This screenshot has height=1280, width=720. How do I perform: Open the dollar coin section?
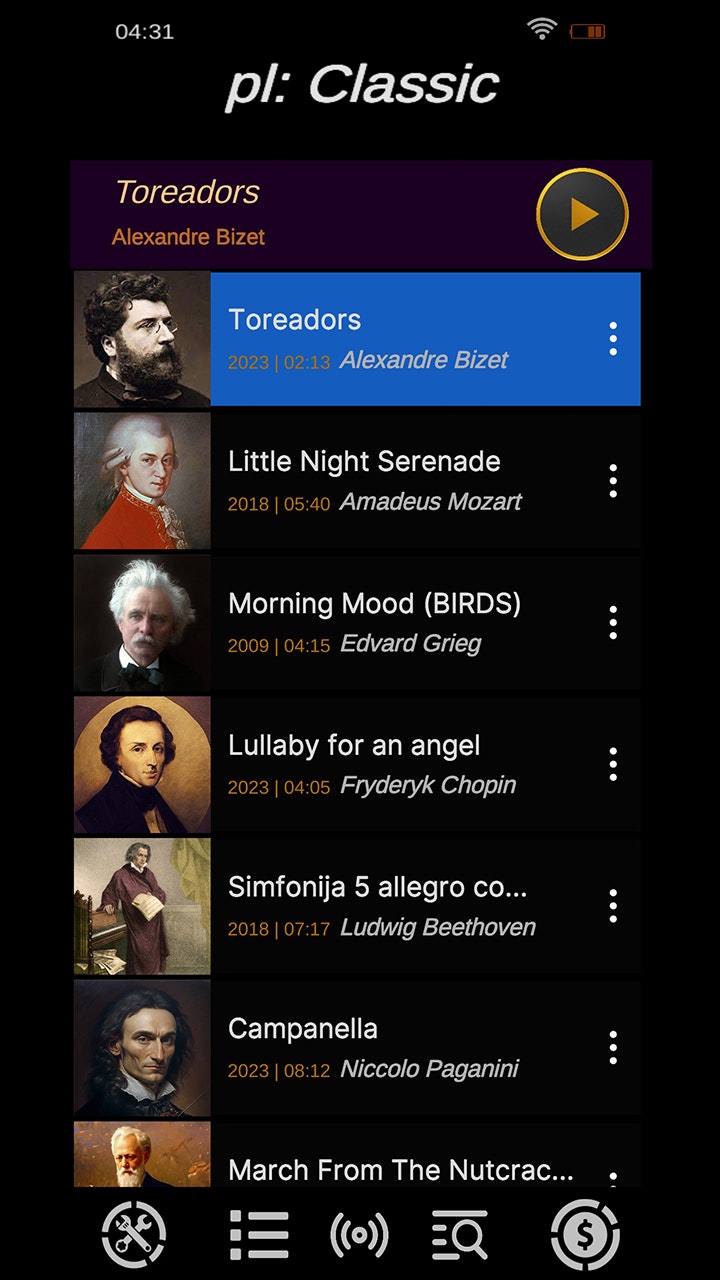point(585,1235)
